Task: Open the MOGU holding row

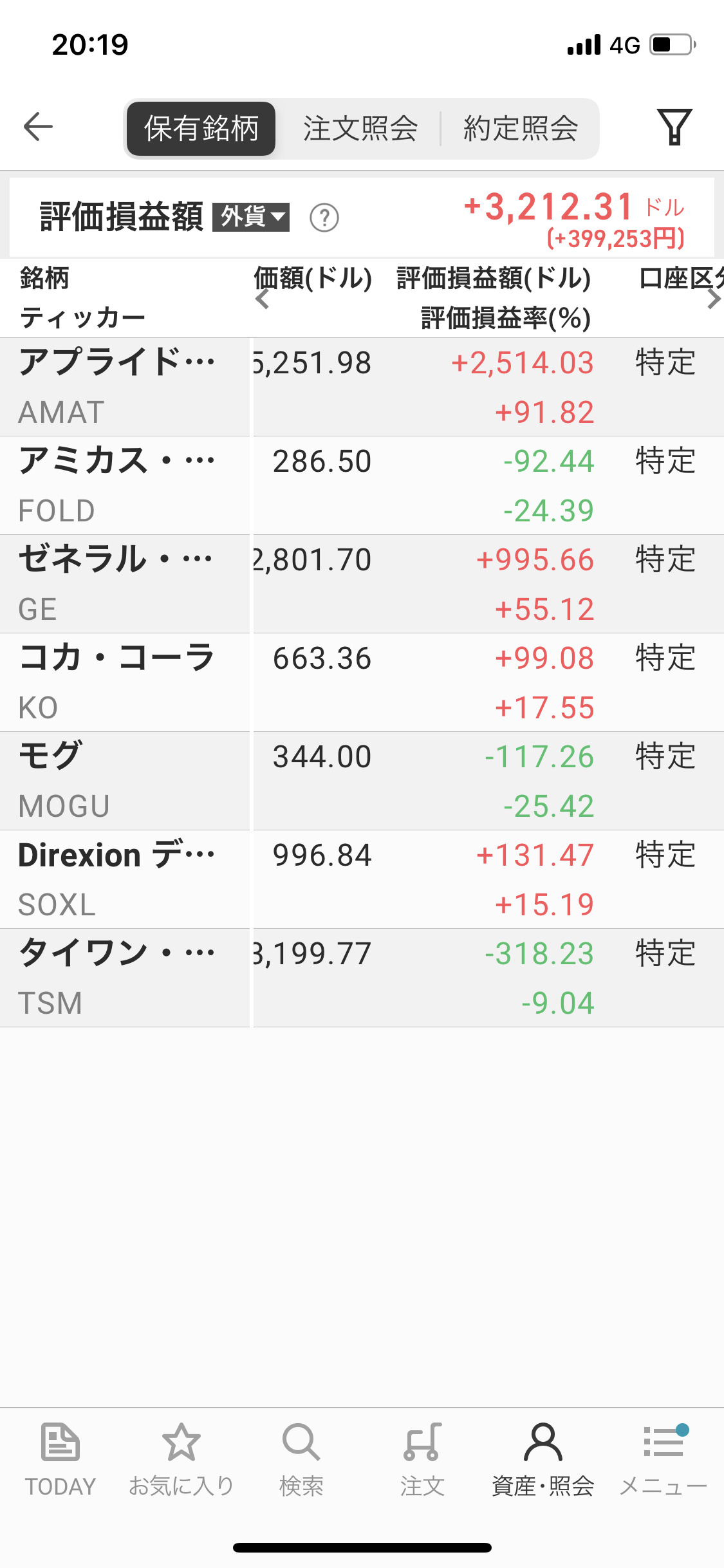Action: point(362,781)
